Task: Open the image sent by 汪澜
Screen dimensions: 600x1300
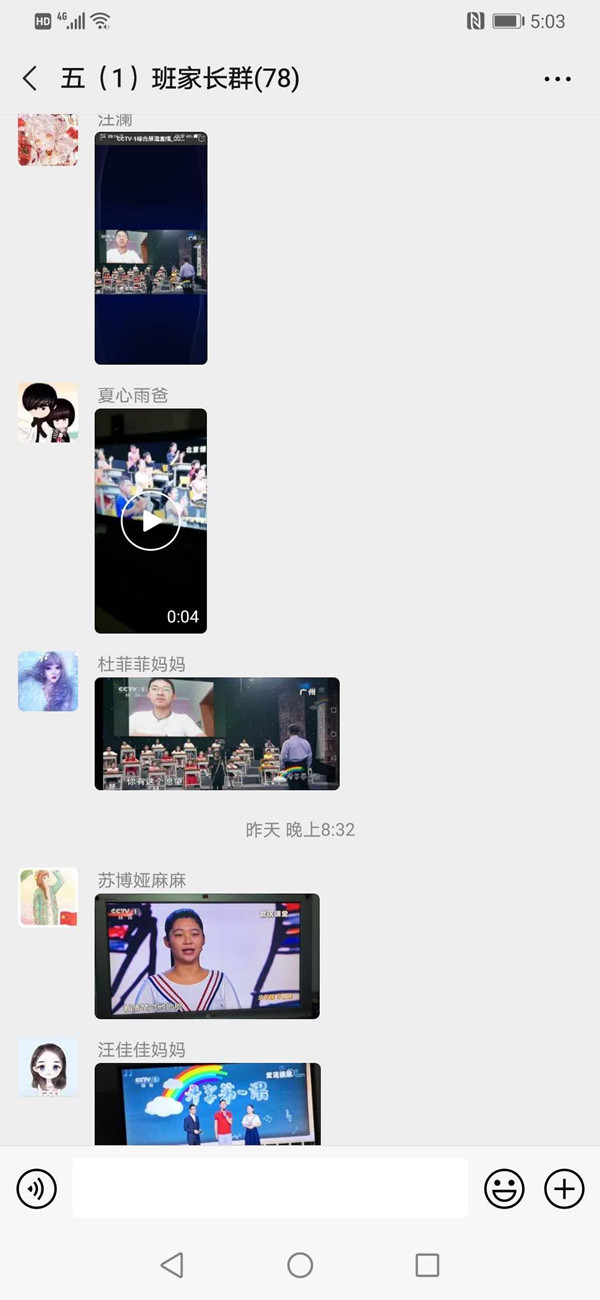Action: [151, 248]
